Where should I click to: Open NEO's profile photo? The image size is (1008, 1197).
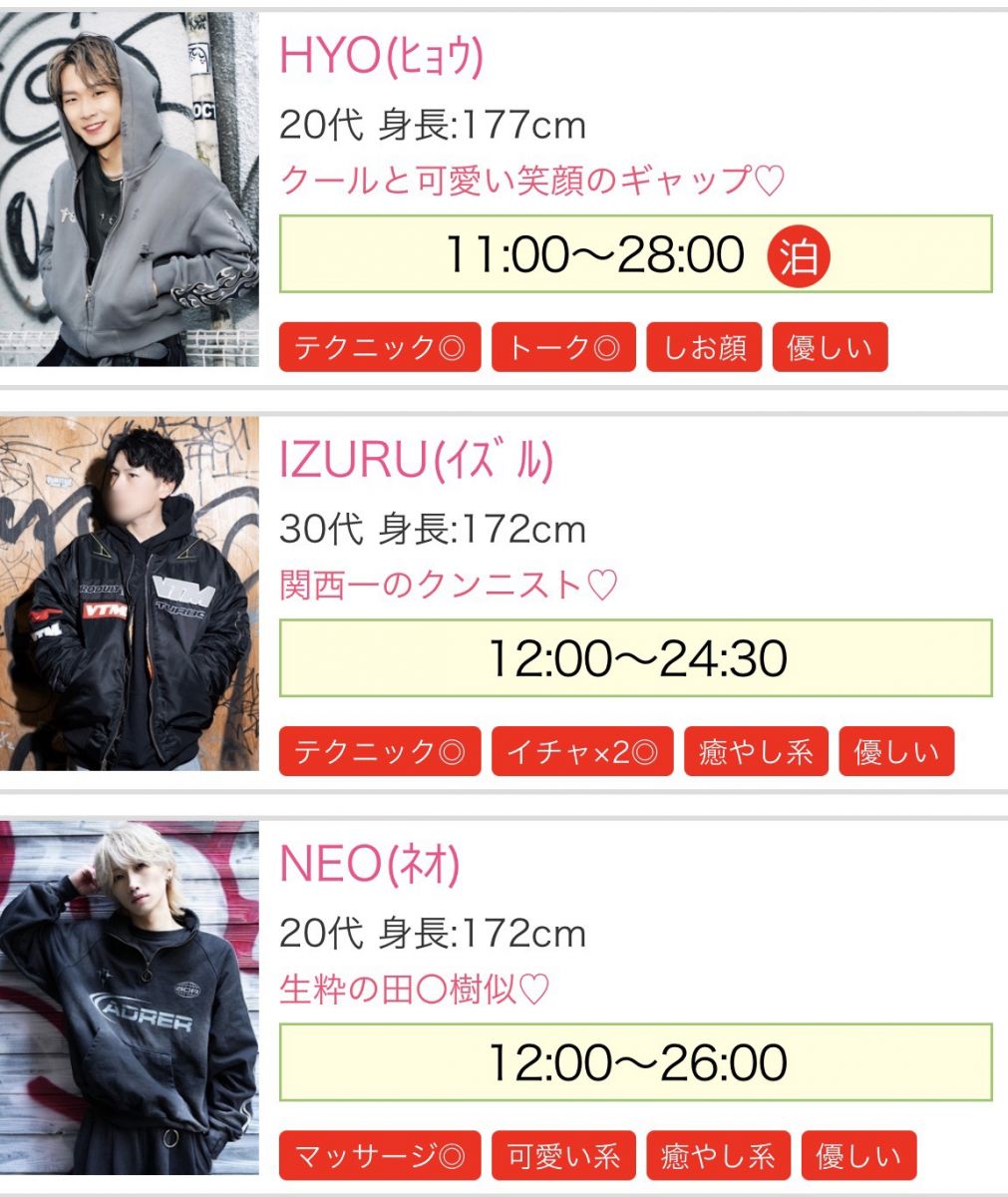click(x=129, y=997)
